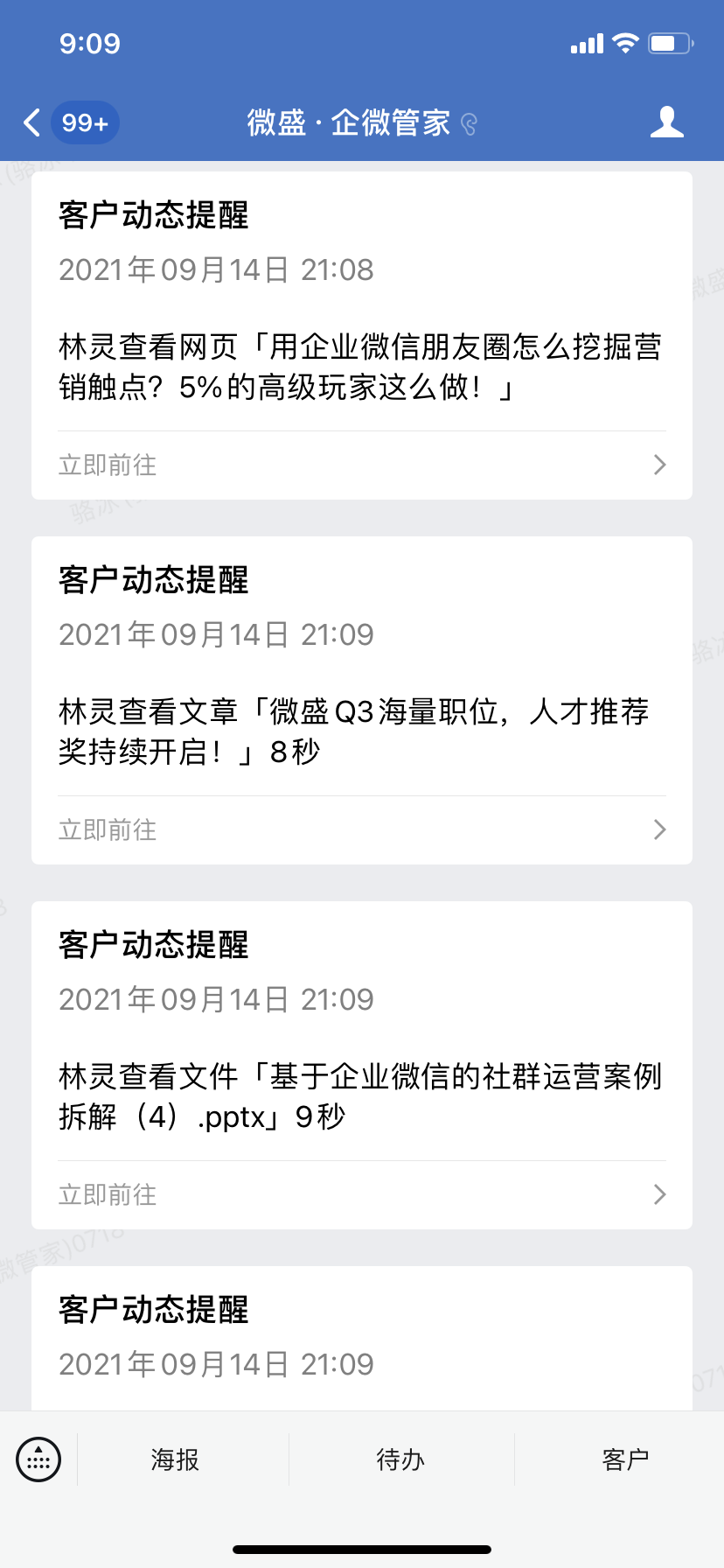The height and width of the screenshot is (1568, 724).
Task: Go back via the 99+ arrow
Action: point(70,122)
